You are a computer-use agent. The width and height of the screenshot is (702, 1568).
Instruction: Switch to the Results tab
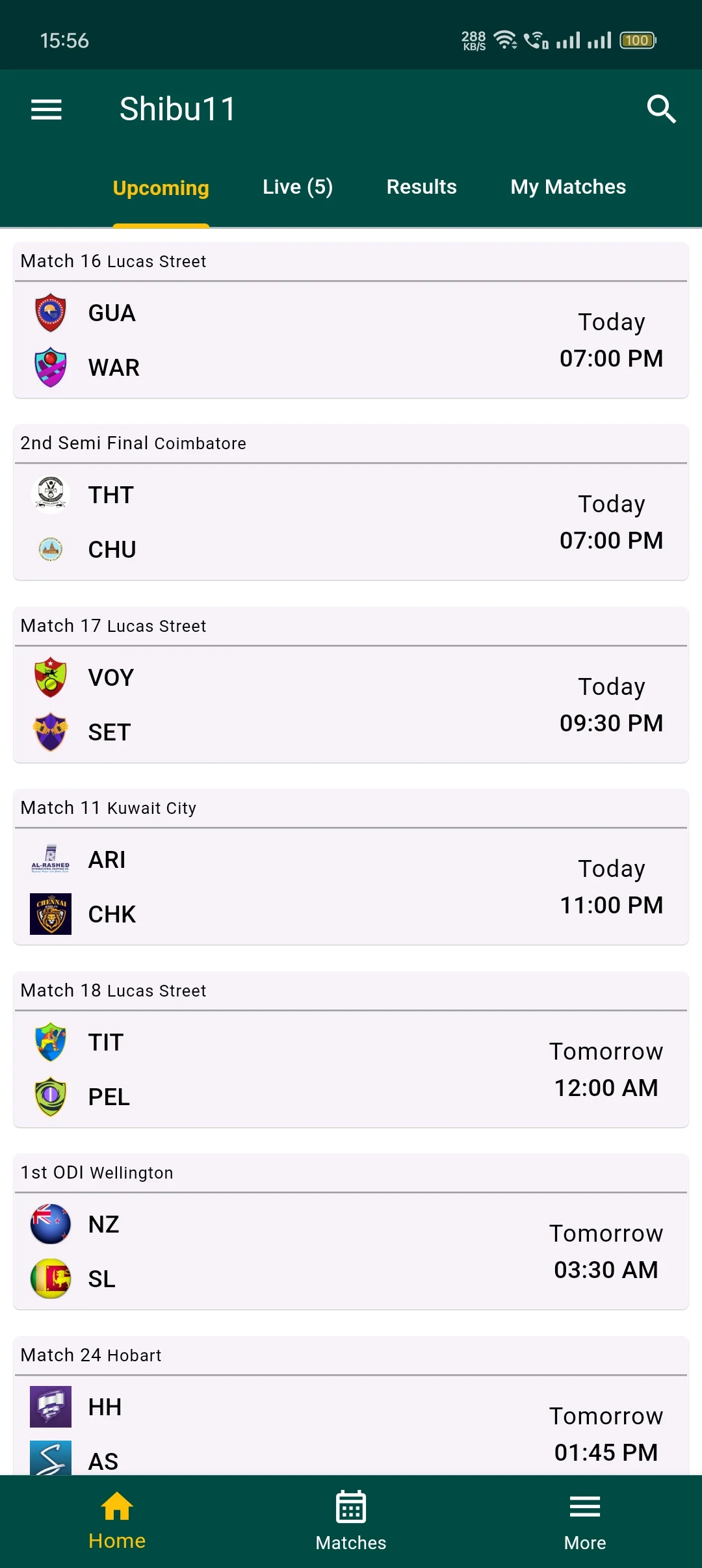click(422, 187)
